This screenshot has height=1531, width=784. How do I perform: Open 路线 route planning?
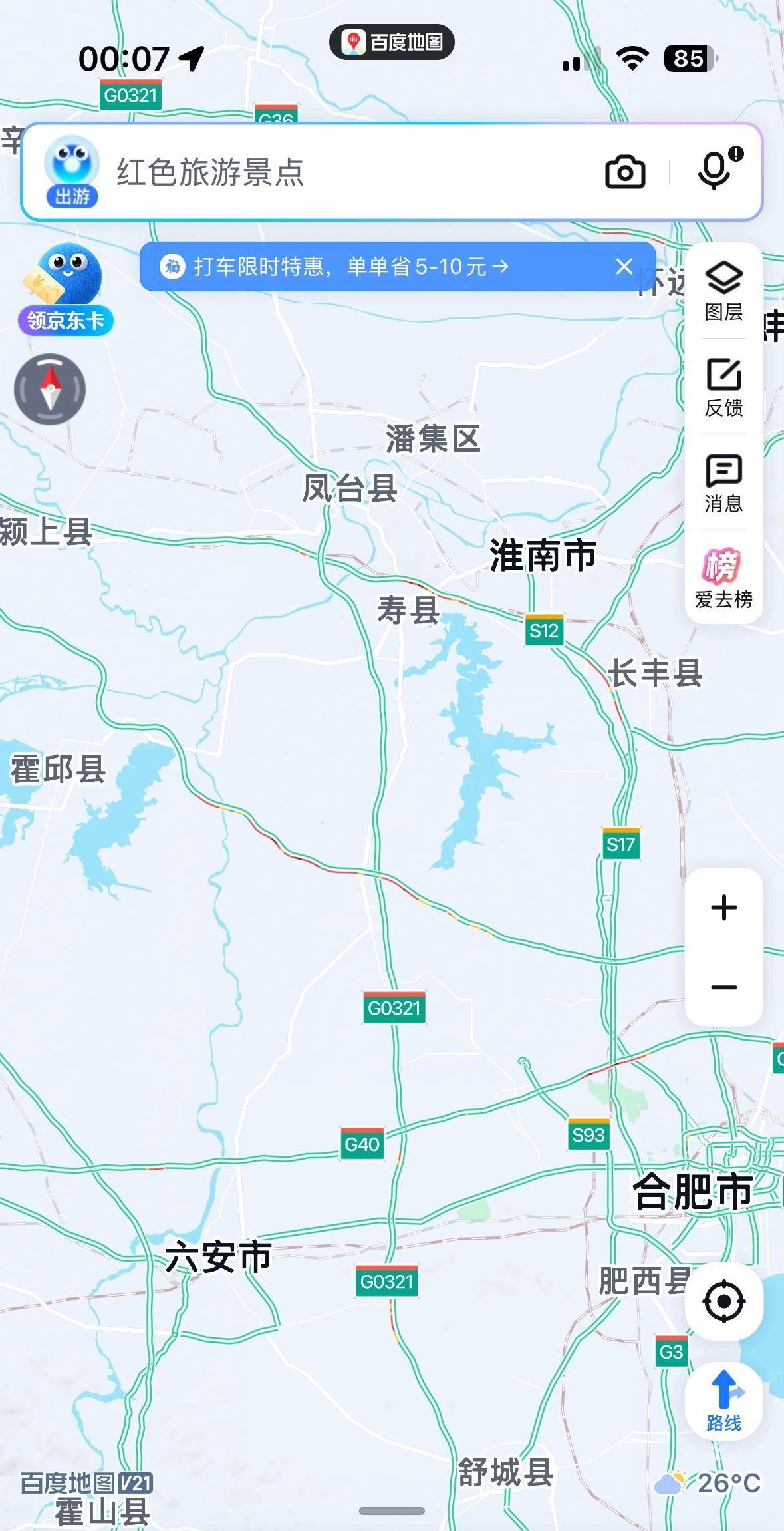[x=723, y=1401]
